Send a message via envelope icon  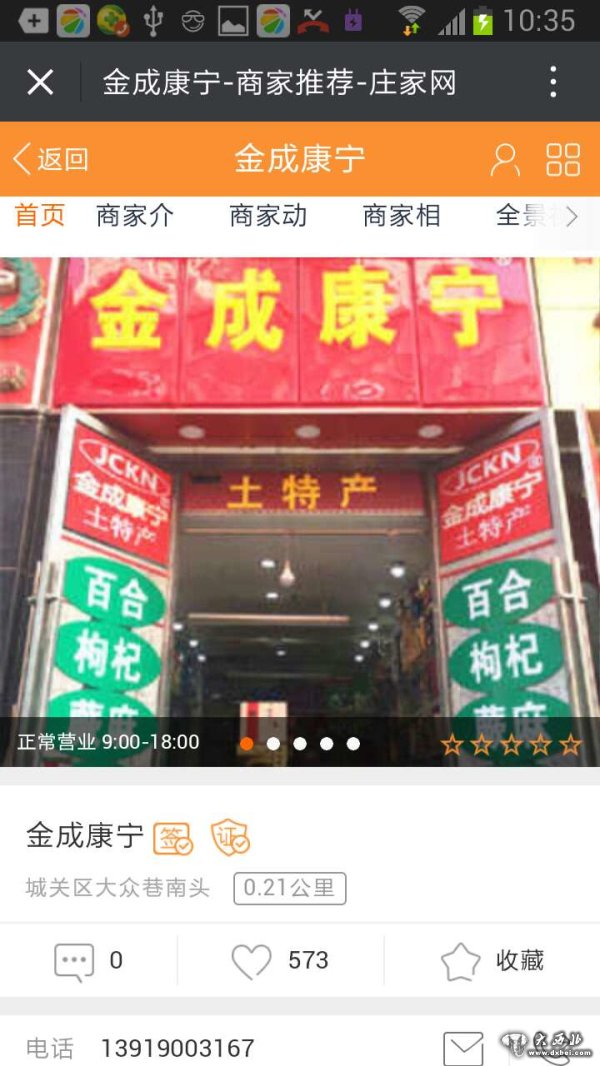pos(463,1048)
